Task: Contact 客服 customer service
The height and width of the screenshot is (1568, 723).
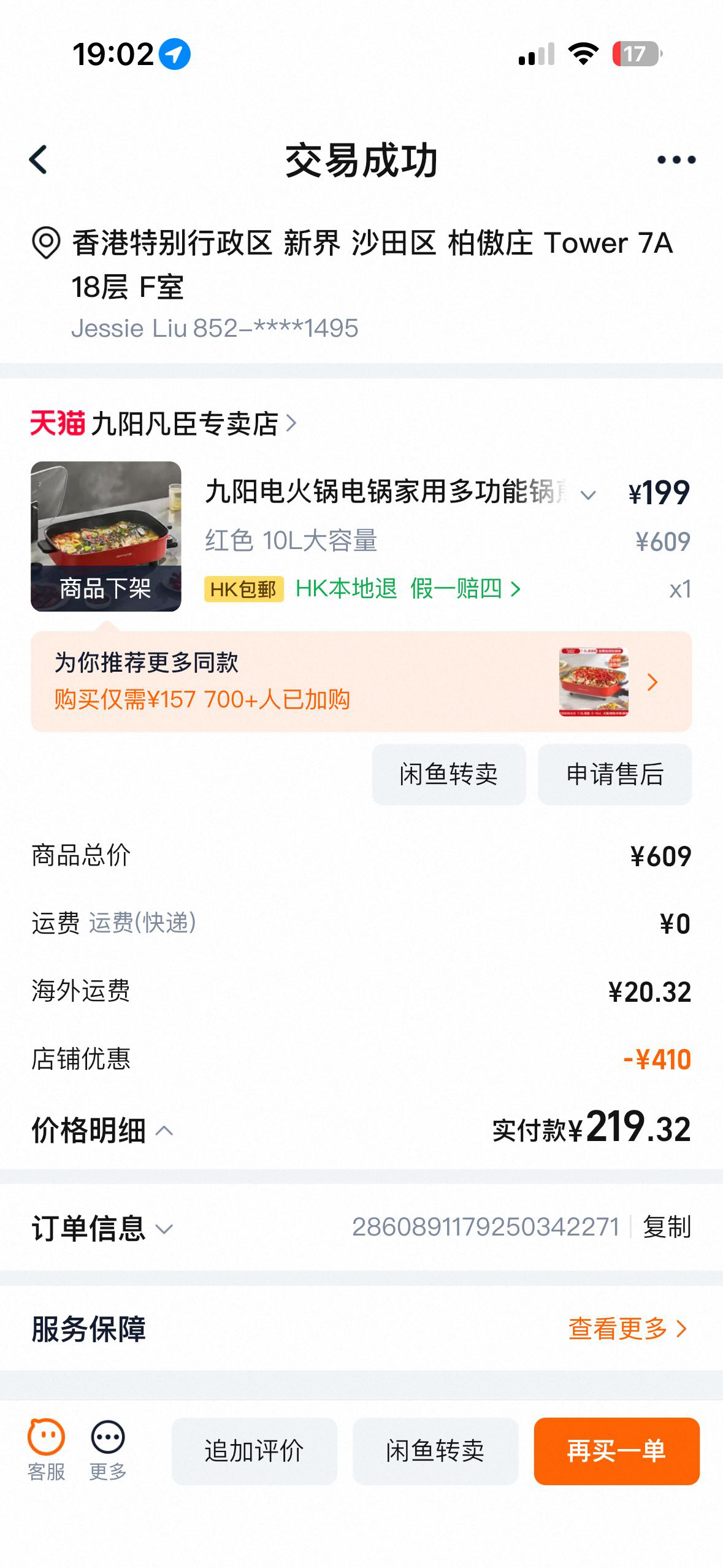Action: [x=46, y=1450]
